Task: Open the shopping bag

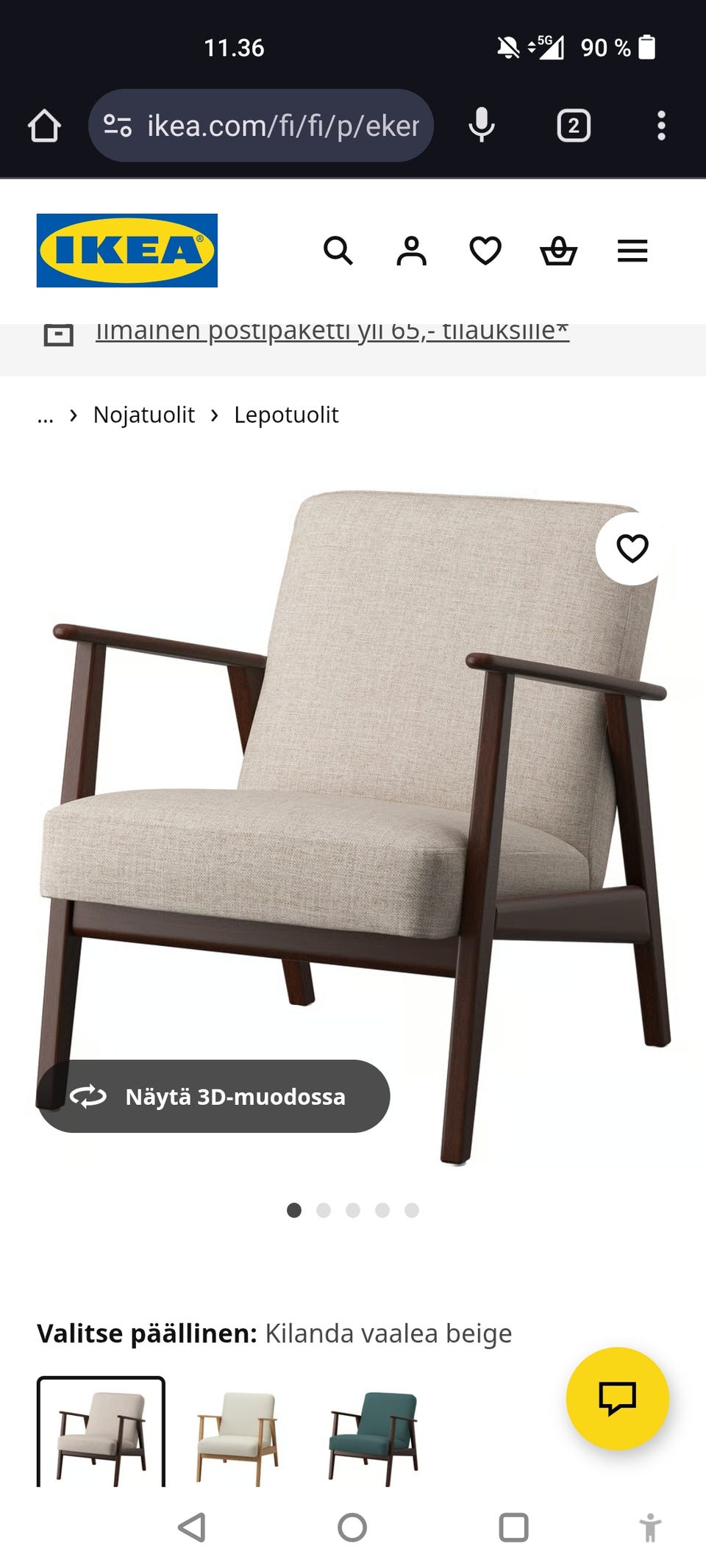Action: pos(559,251)
